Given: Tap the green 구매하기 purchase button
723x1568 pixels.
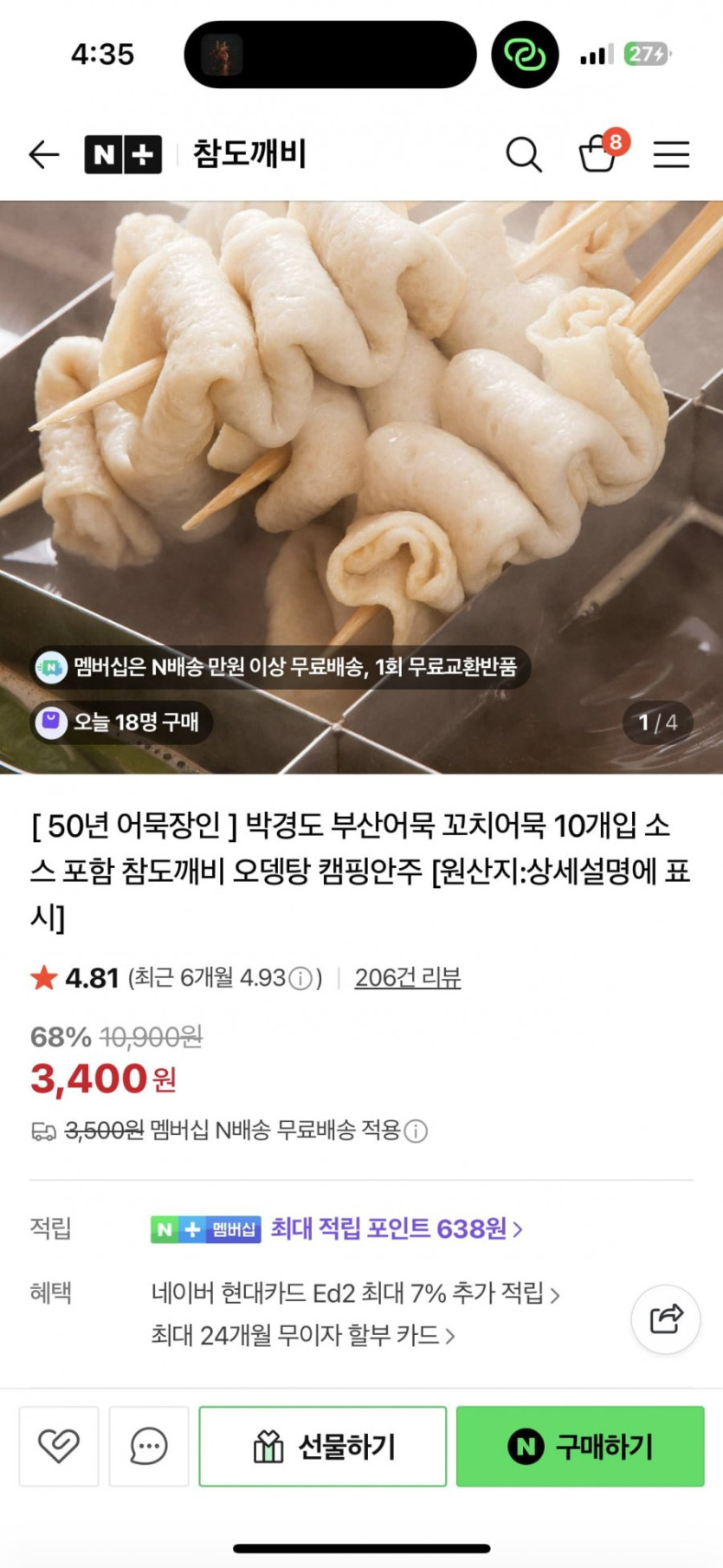Looking at the screenshot, I should (578, 1446).
